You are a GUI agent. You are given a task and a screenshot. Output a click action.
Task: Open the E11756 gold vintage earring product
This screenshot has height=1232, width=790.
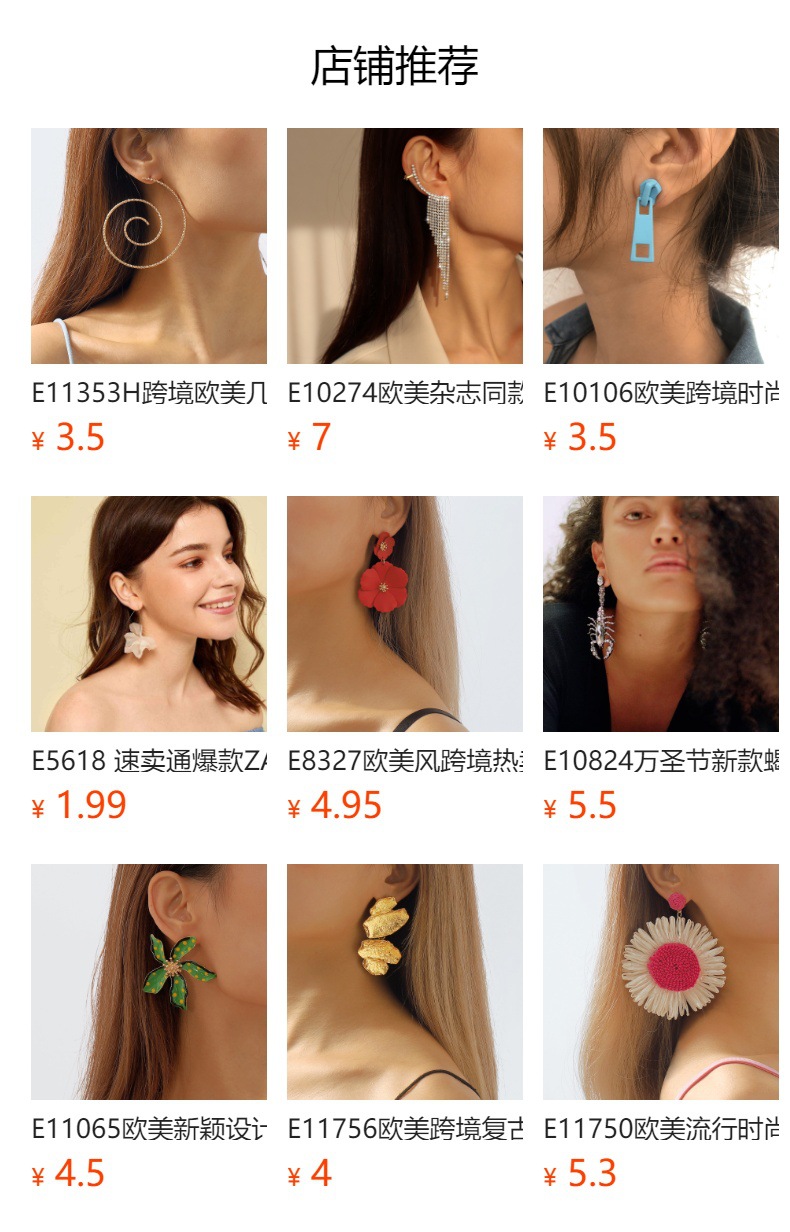(x=405, y=982)
